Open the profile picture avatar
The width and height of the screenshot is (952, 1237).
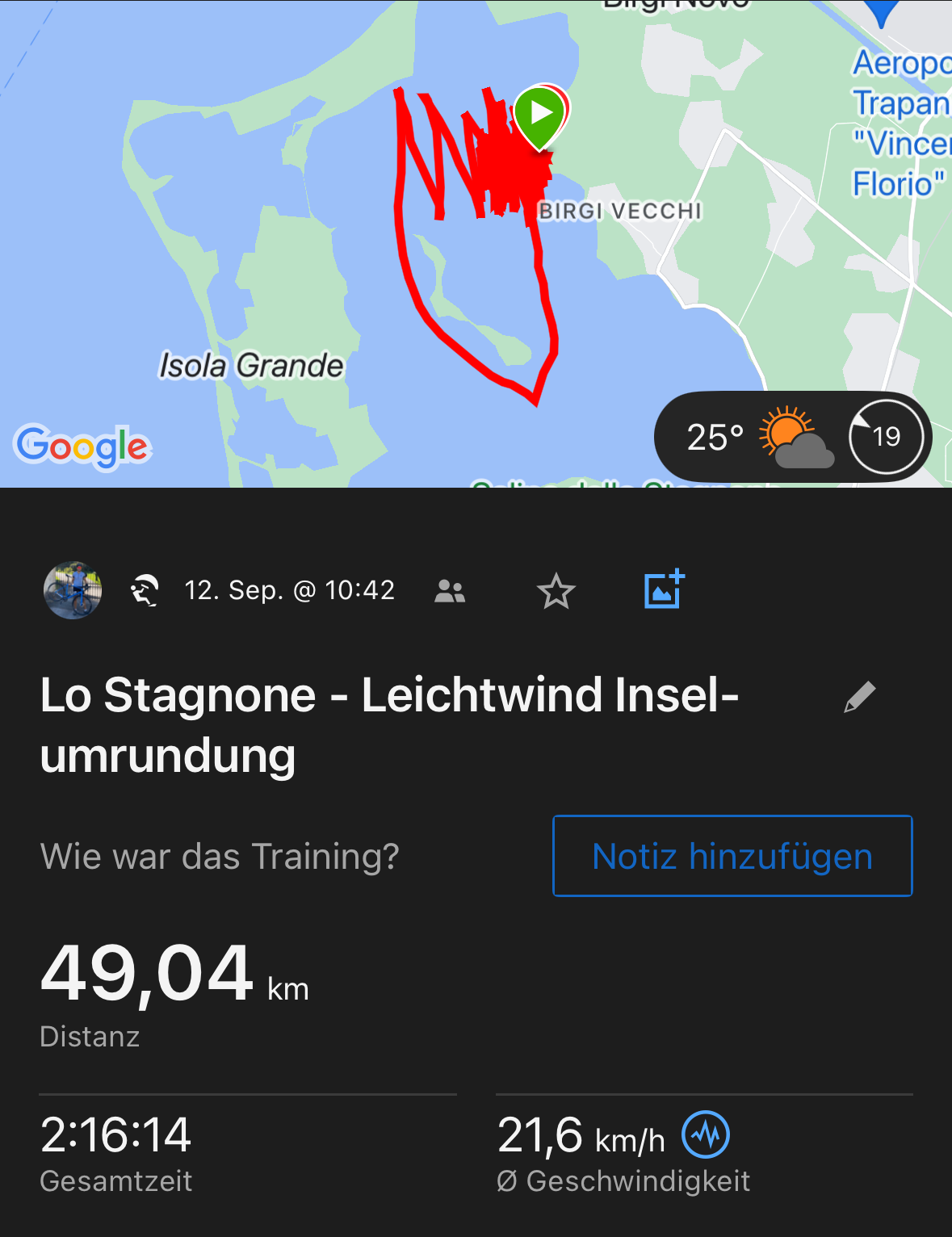click(73, 591)
